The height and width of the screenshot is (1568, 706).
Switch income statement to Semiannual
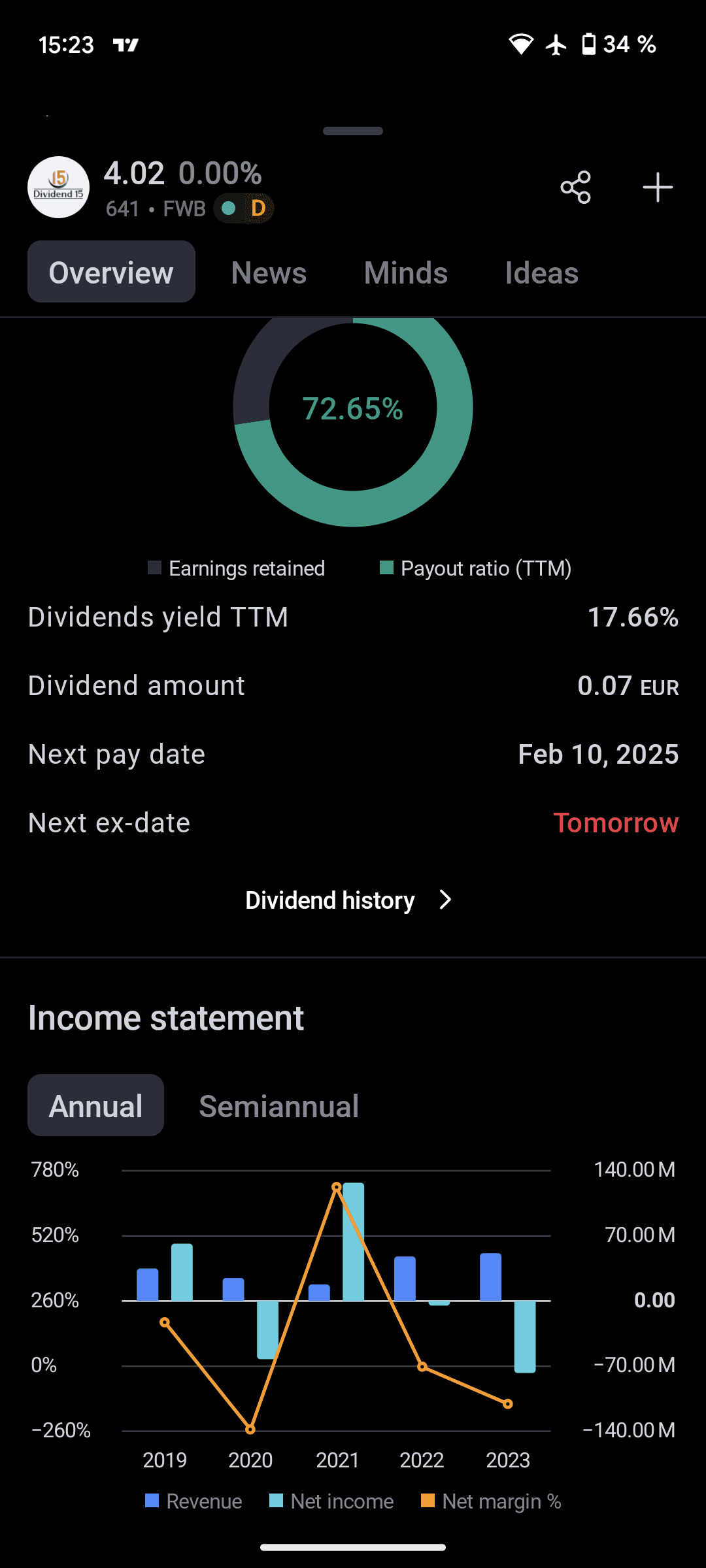click(x=278, y=1106)
